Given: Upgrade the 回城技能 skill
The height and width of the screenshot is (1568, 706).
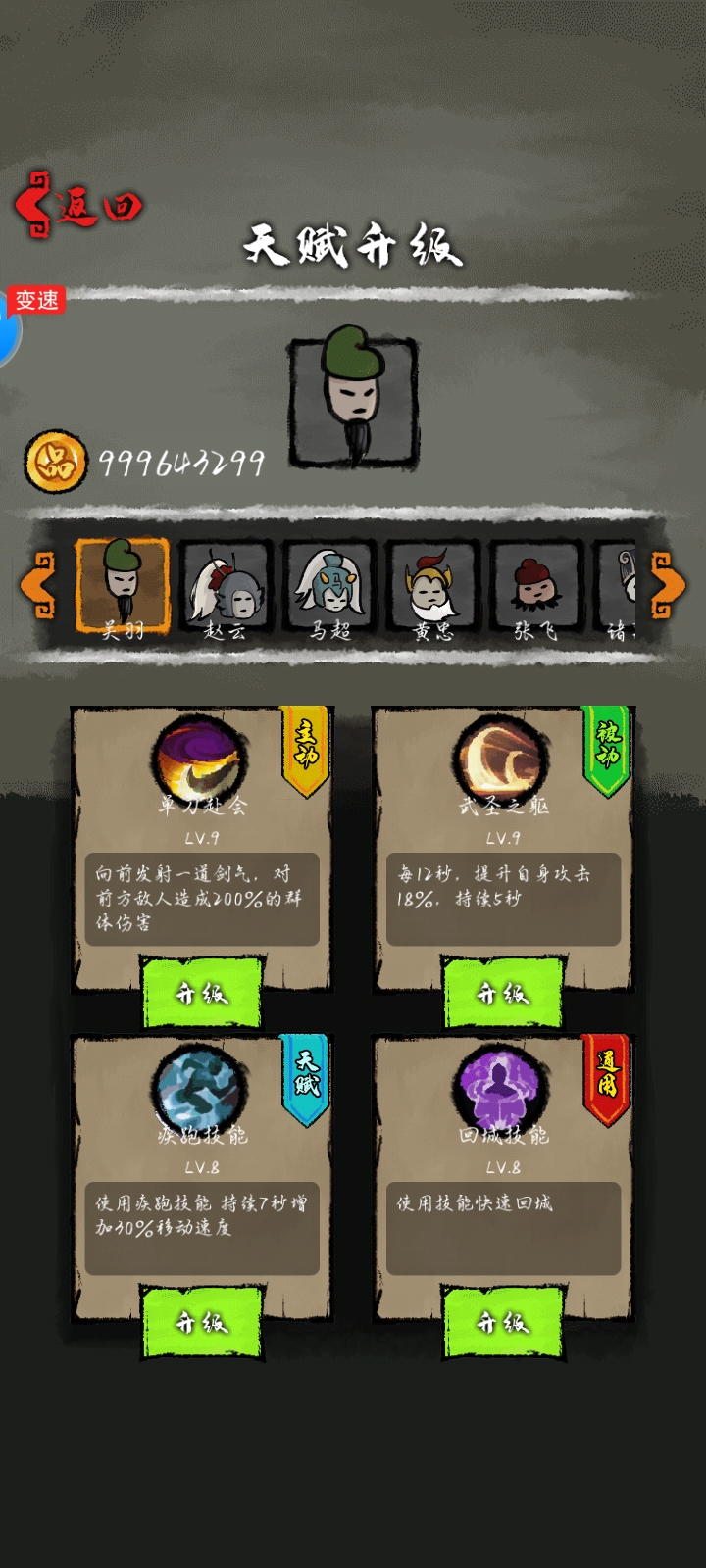Looking at the screenshot, I should (x=503, y=1322).
